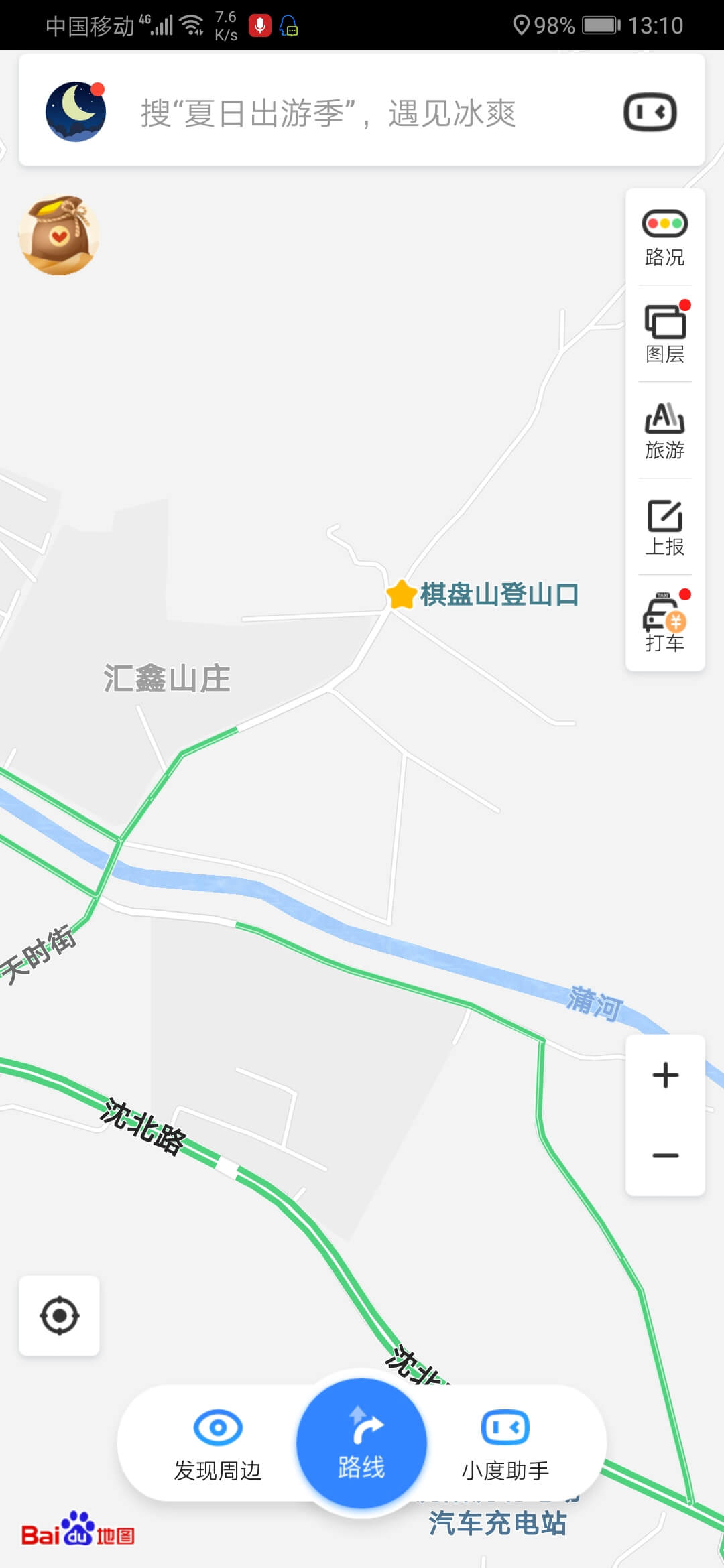724x1568 pixels.
Task: Tap the voice assistant icon in the search bar
Action: tap(650, 112)
